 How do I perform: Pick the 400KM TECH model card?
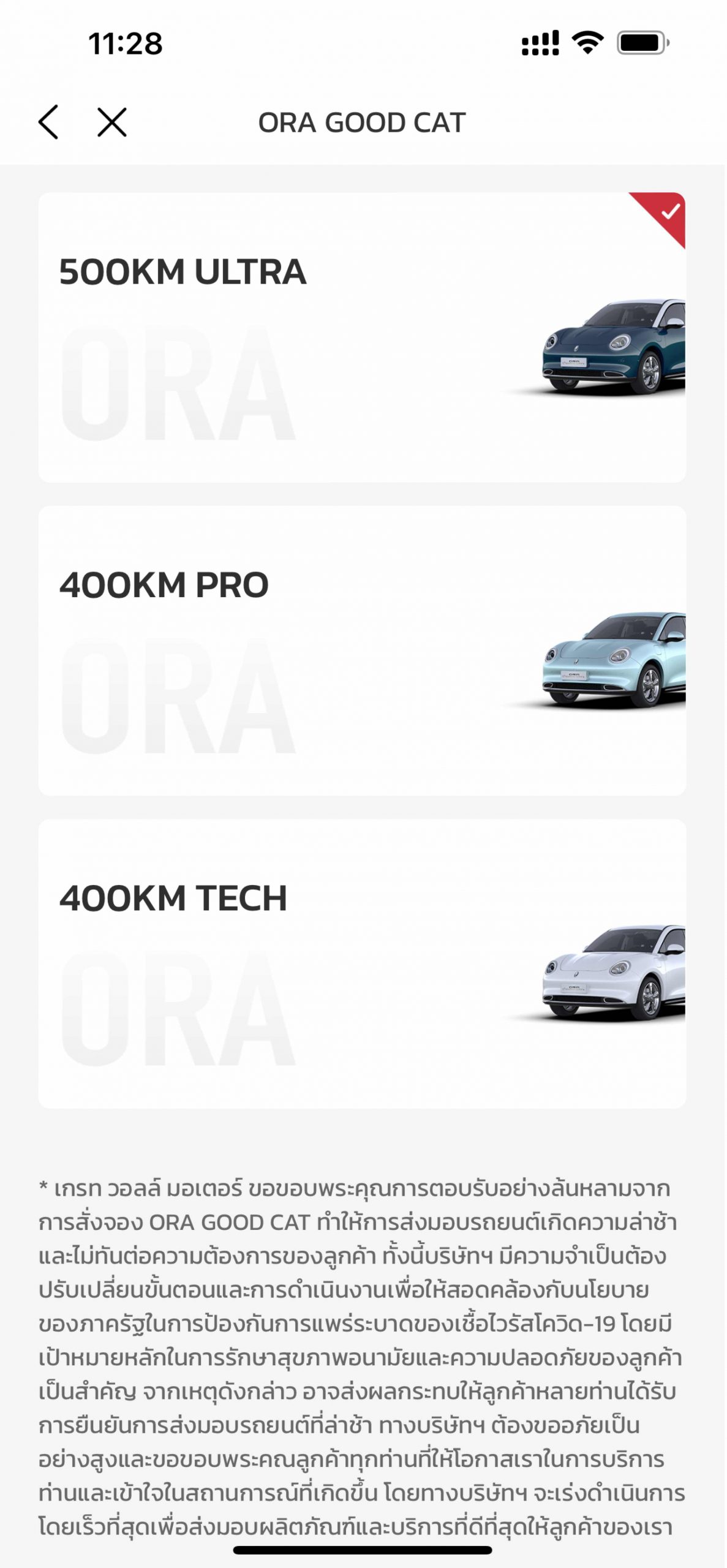[x=361, y=963]
